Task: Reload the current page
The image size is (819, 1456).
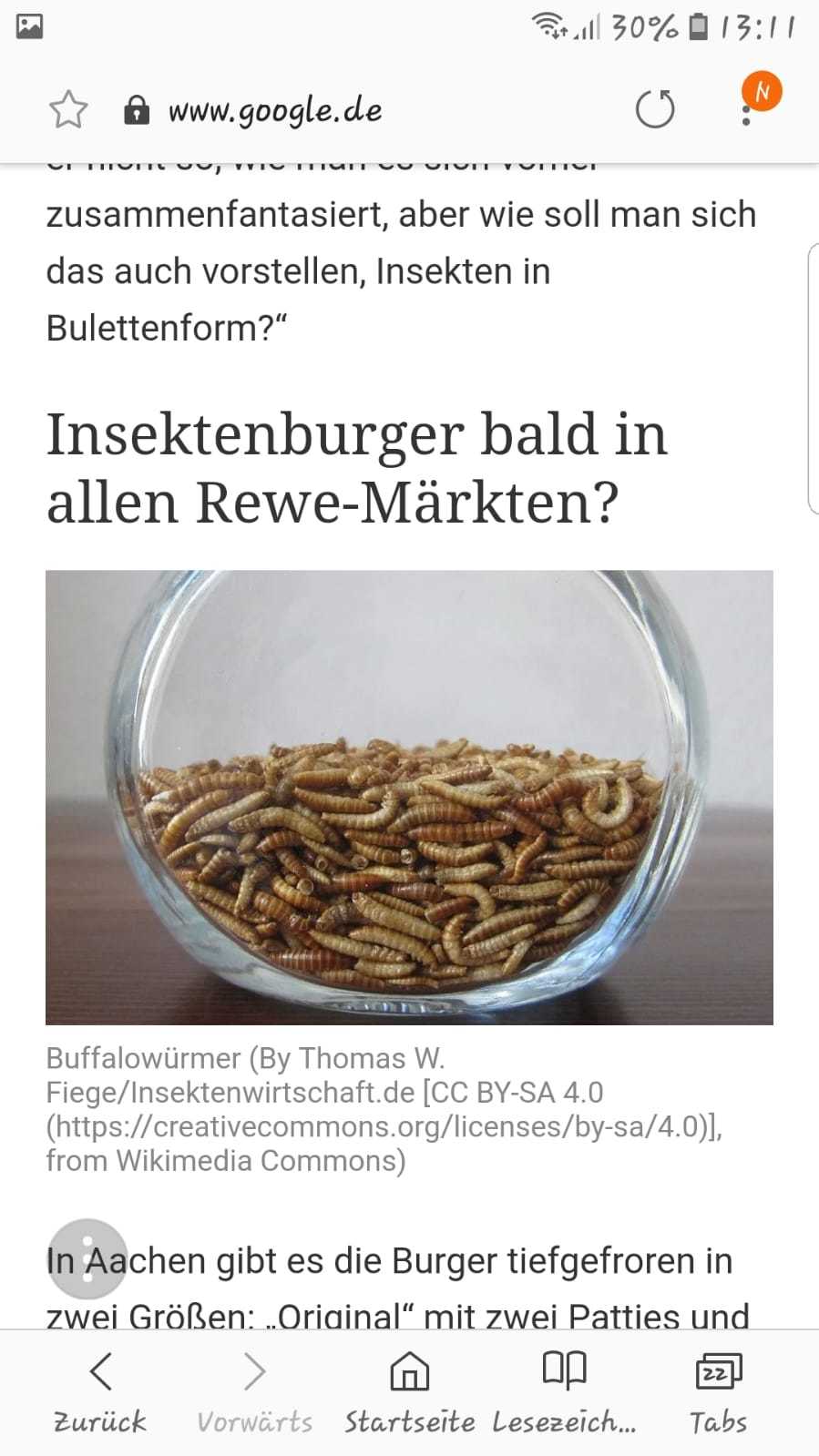Action: pyautogui.click(x=654, y=110)
